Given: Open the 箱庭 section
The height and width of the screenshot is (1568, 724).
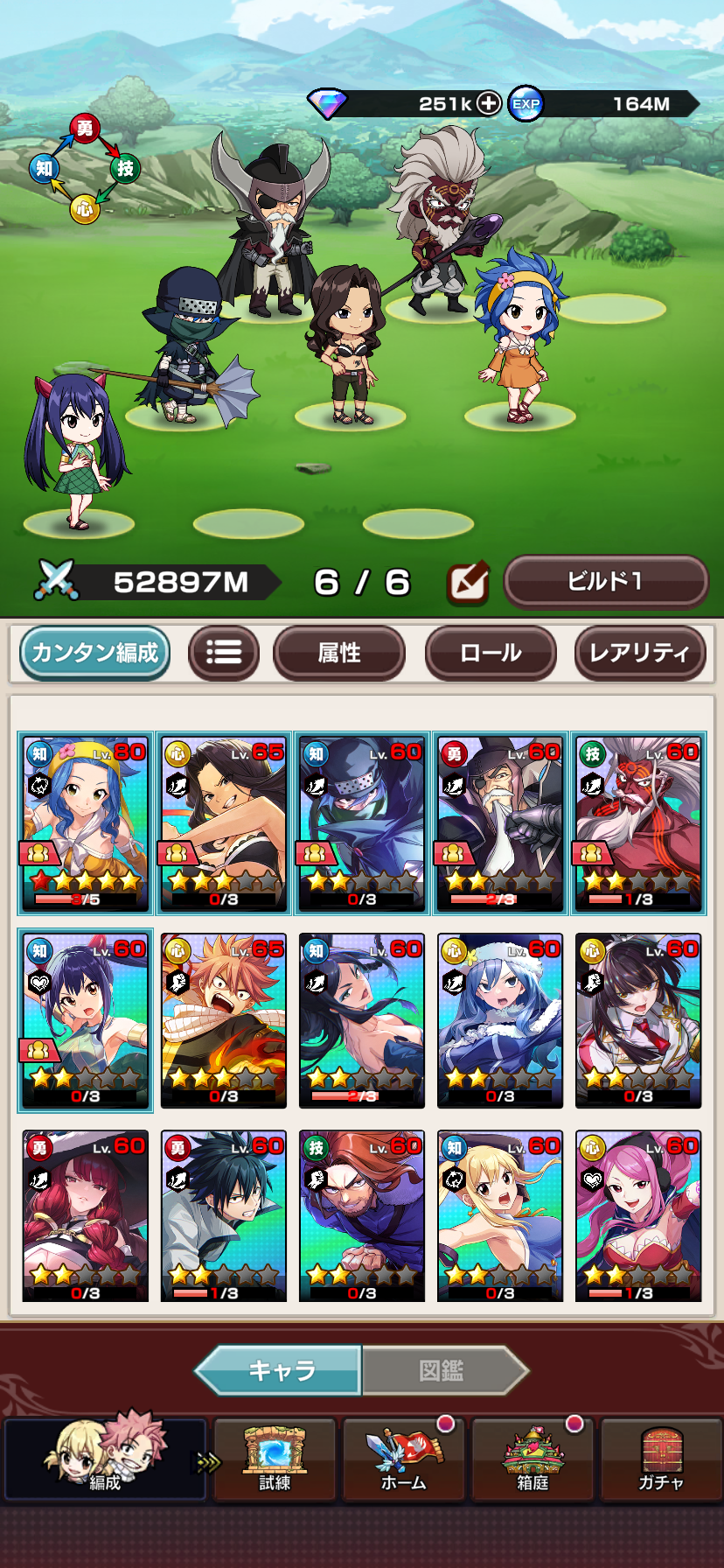Looking at the screenshot, I should 533,1459.
